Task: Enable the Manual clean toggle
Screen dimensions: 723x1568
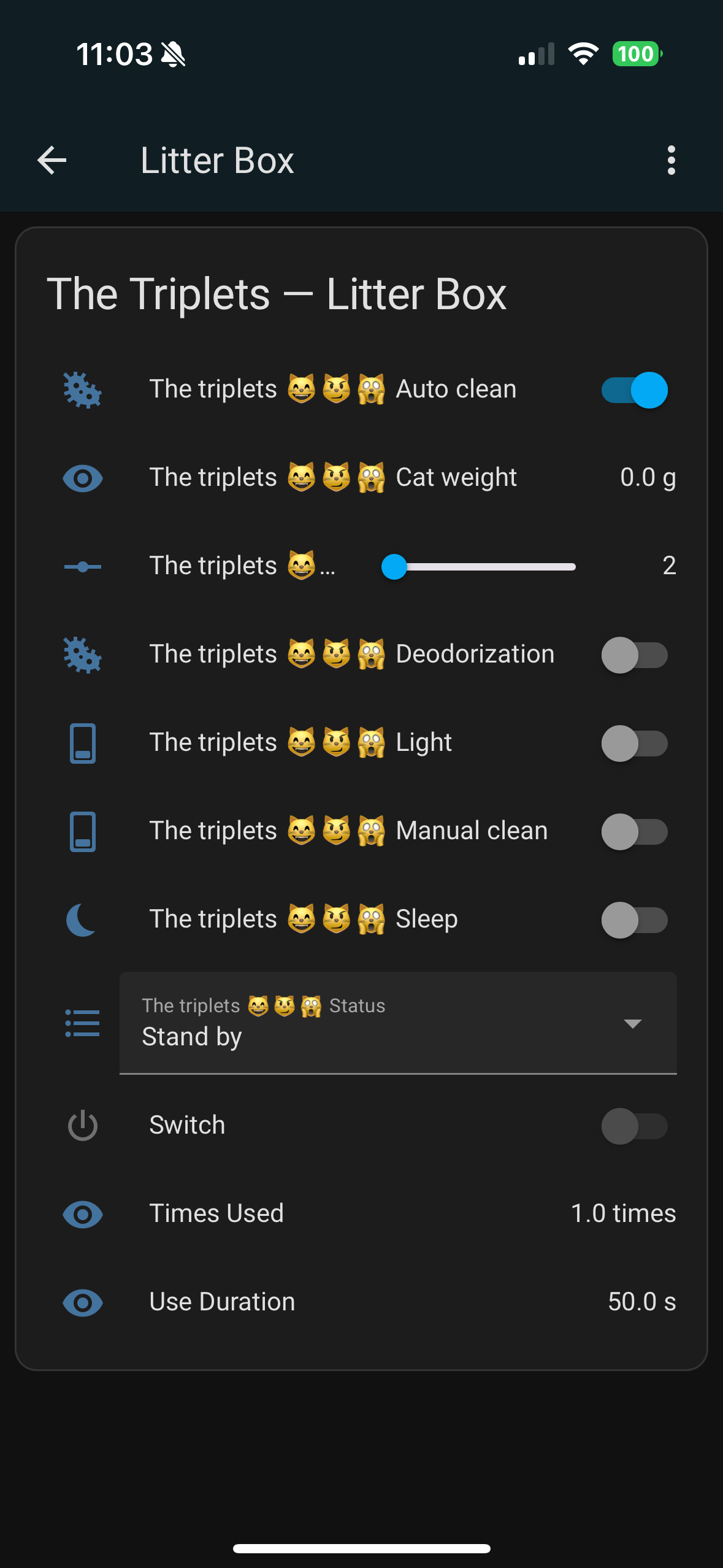Action: point(634,832)
